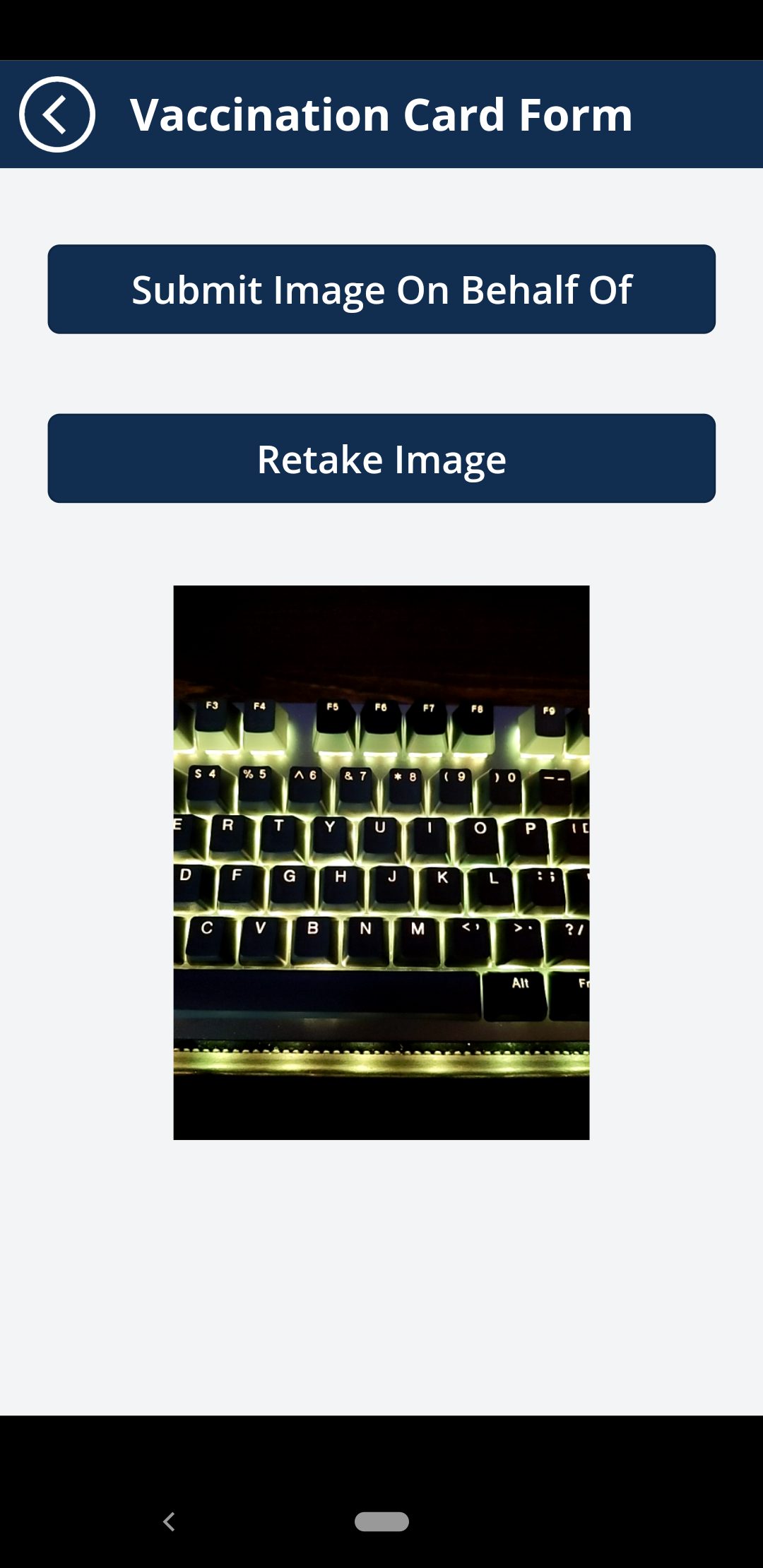Tap the system back navigation button
This screenshot has height=1568, width=763.
click(169, 1521)
